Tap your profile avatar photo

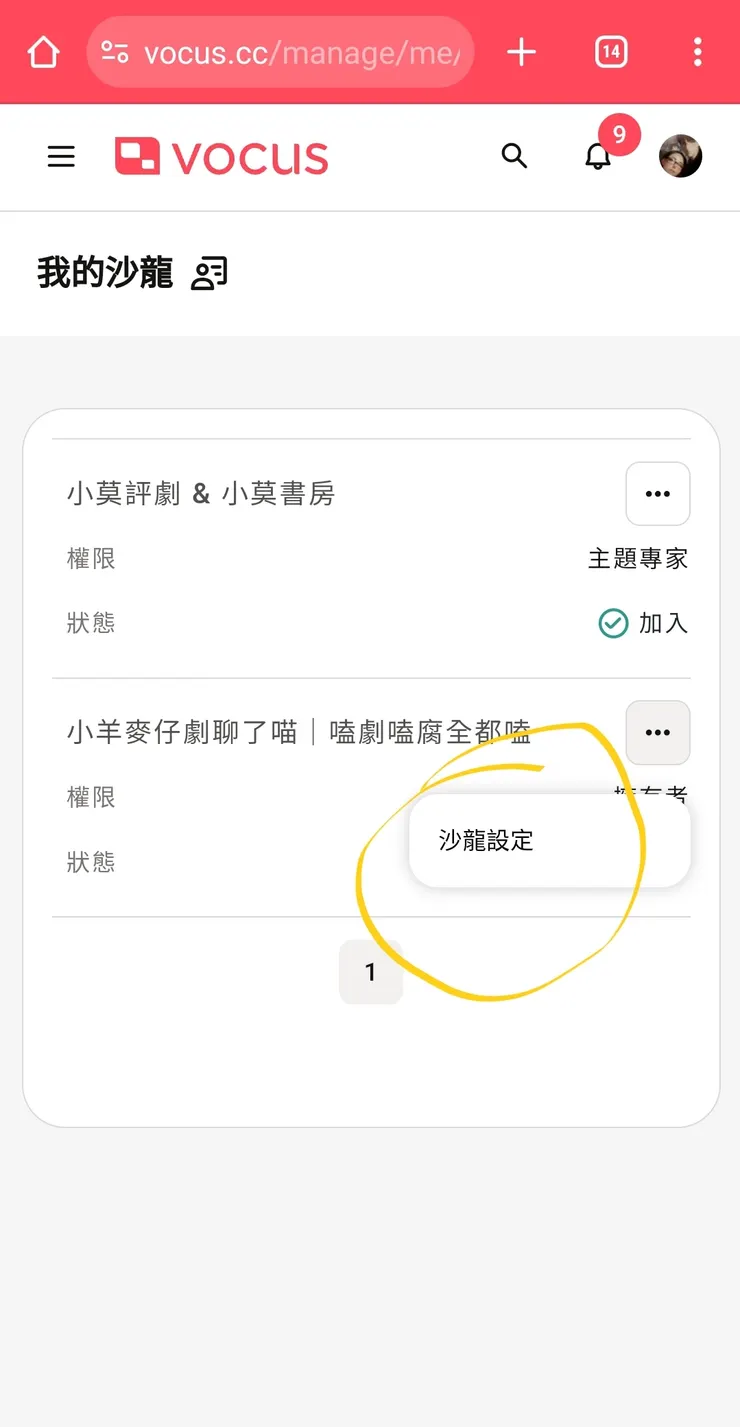coord(681,156)
